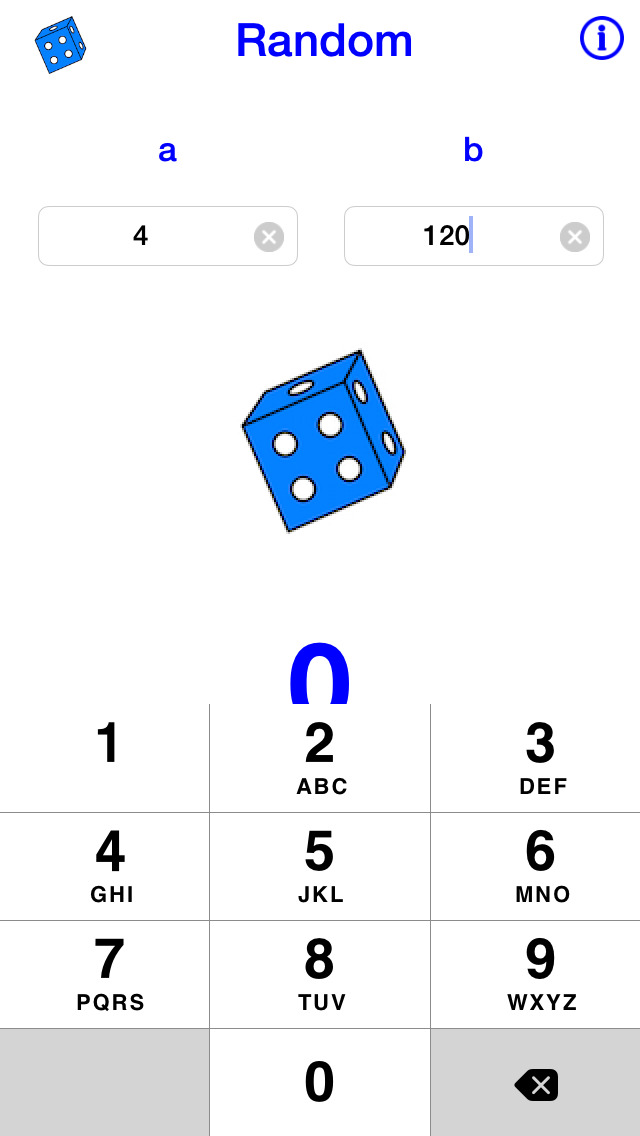
Task: Delete last digit with backspace key
Action: click(x=536, y=1082)
